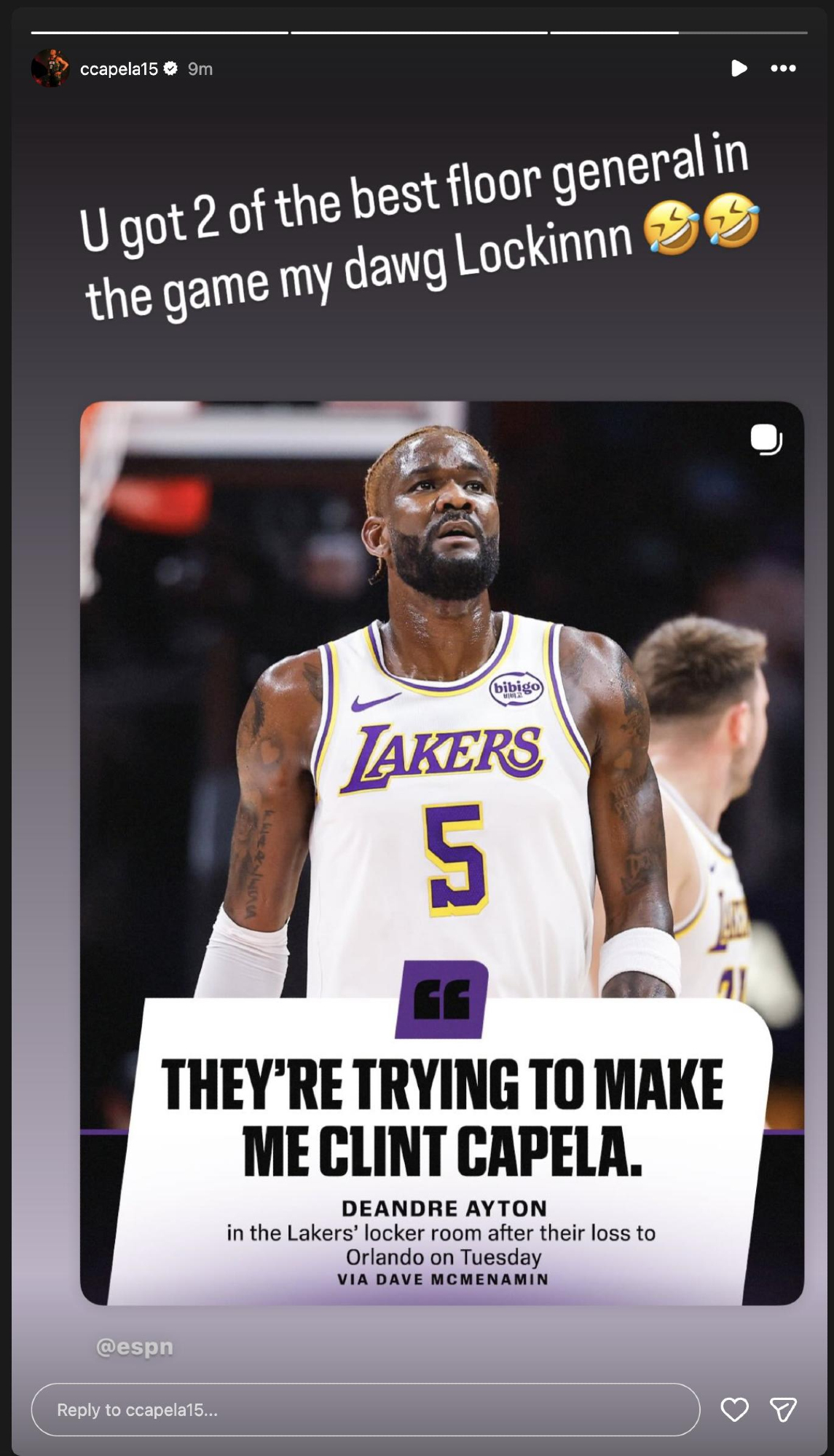Share this story via send icon
Image resolution: width=834 pixels, height=1456 pixels.
(783, 1410)
